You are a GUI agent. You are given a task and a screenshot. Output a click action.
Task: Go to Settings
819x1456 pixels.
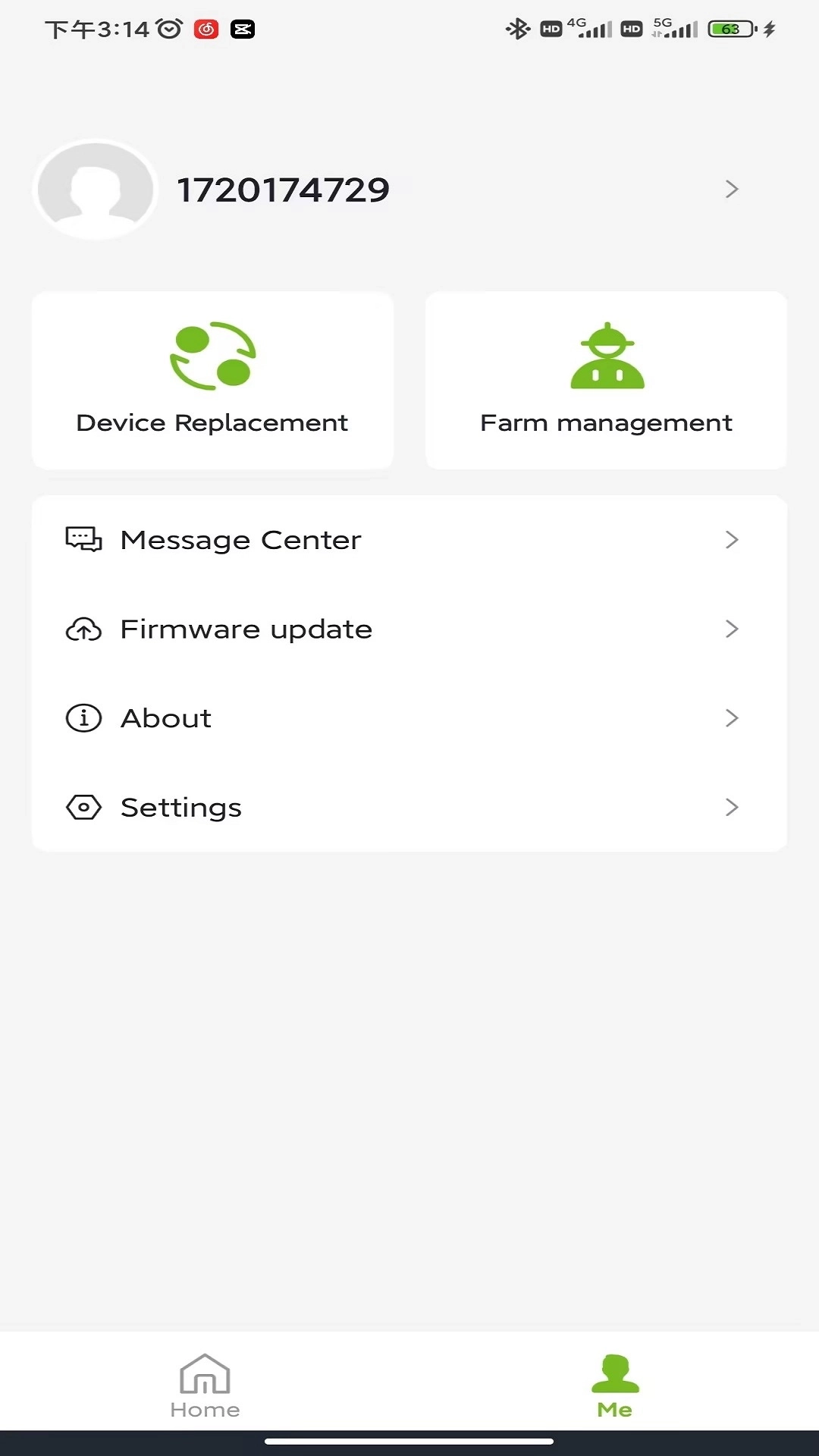pos(409,808)
